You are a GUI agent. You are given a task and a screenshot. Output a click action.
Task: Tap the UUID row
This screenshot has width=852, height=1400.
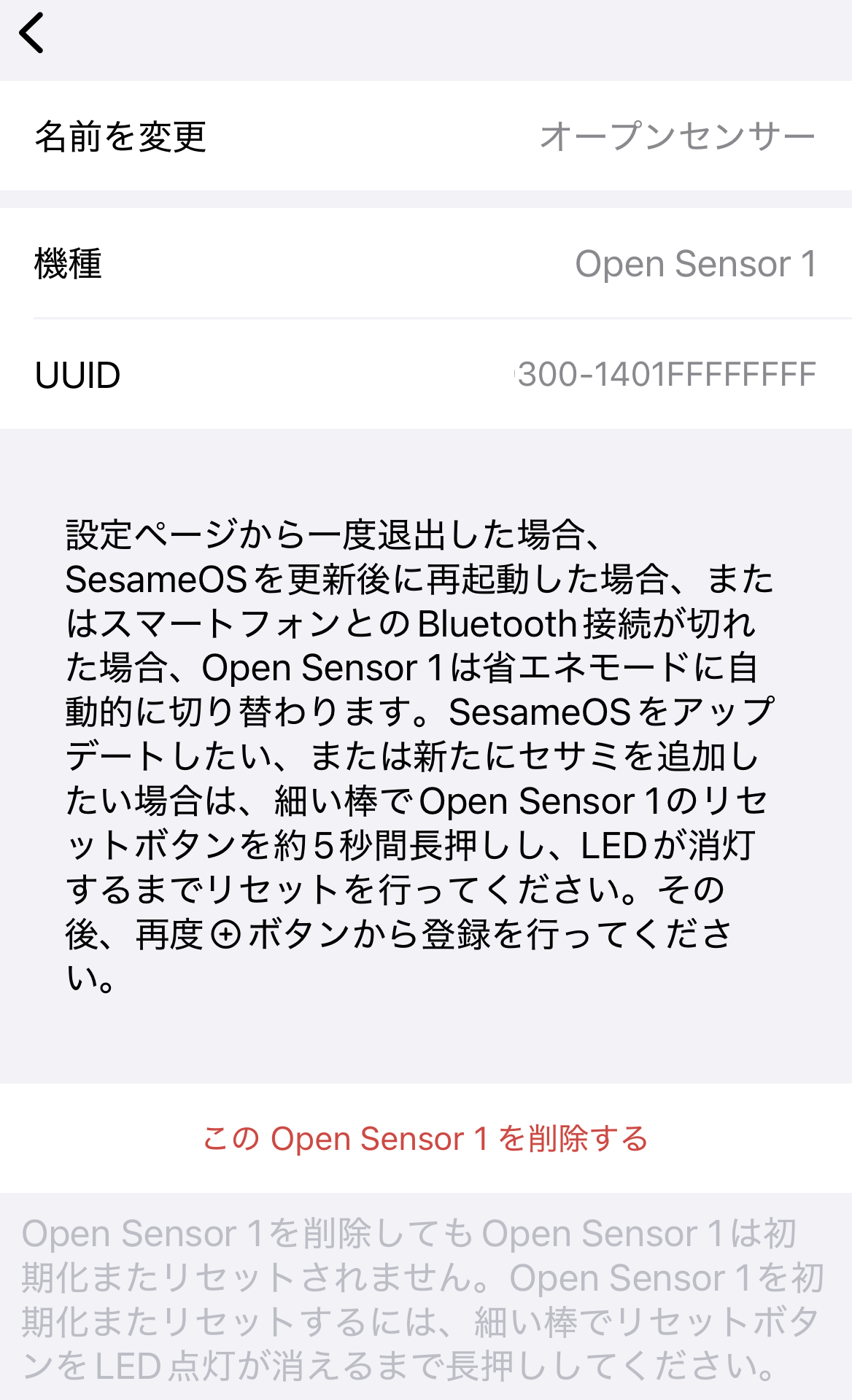[425, 375]
